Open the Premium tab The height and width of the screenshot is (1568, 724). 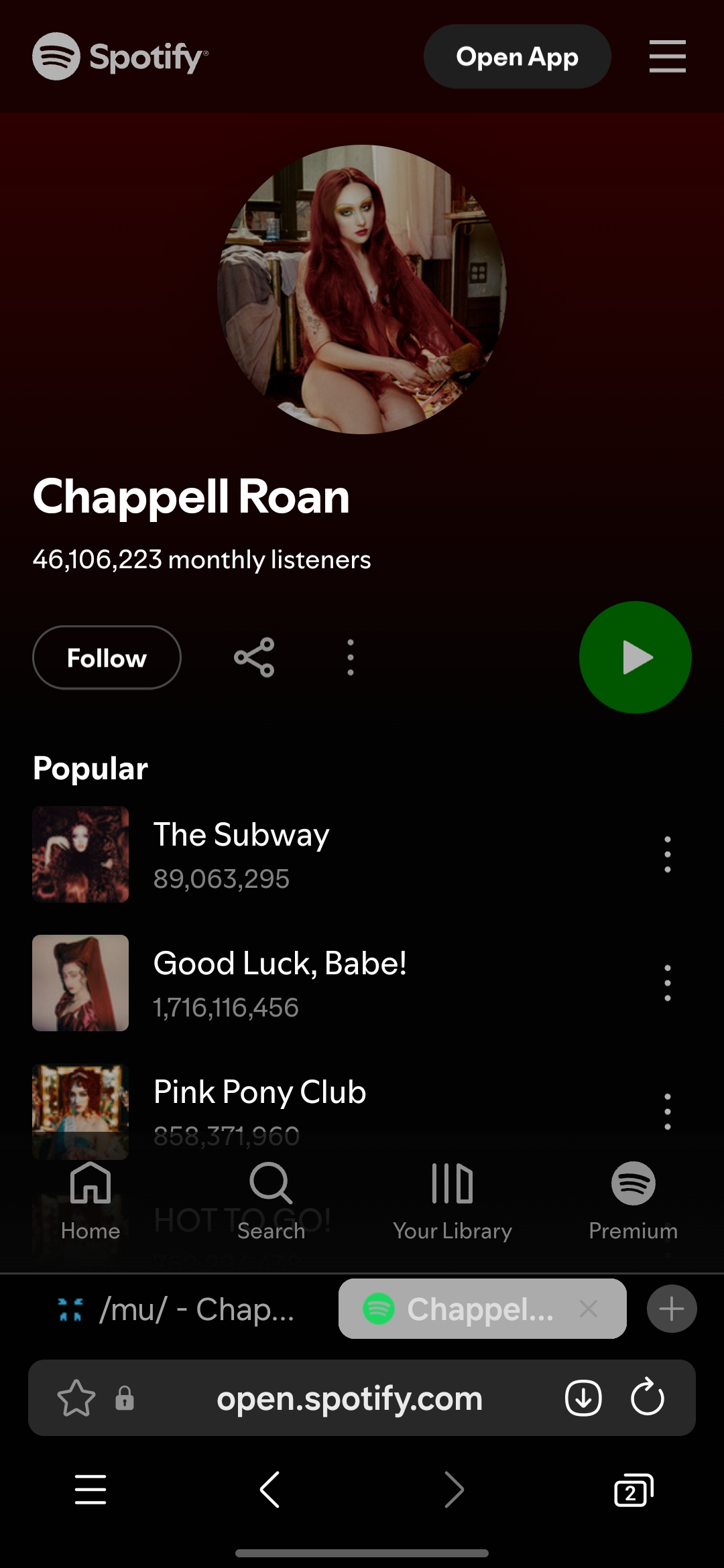click(x=633, y=1201)
